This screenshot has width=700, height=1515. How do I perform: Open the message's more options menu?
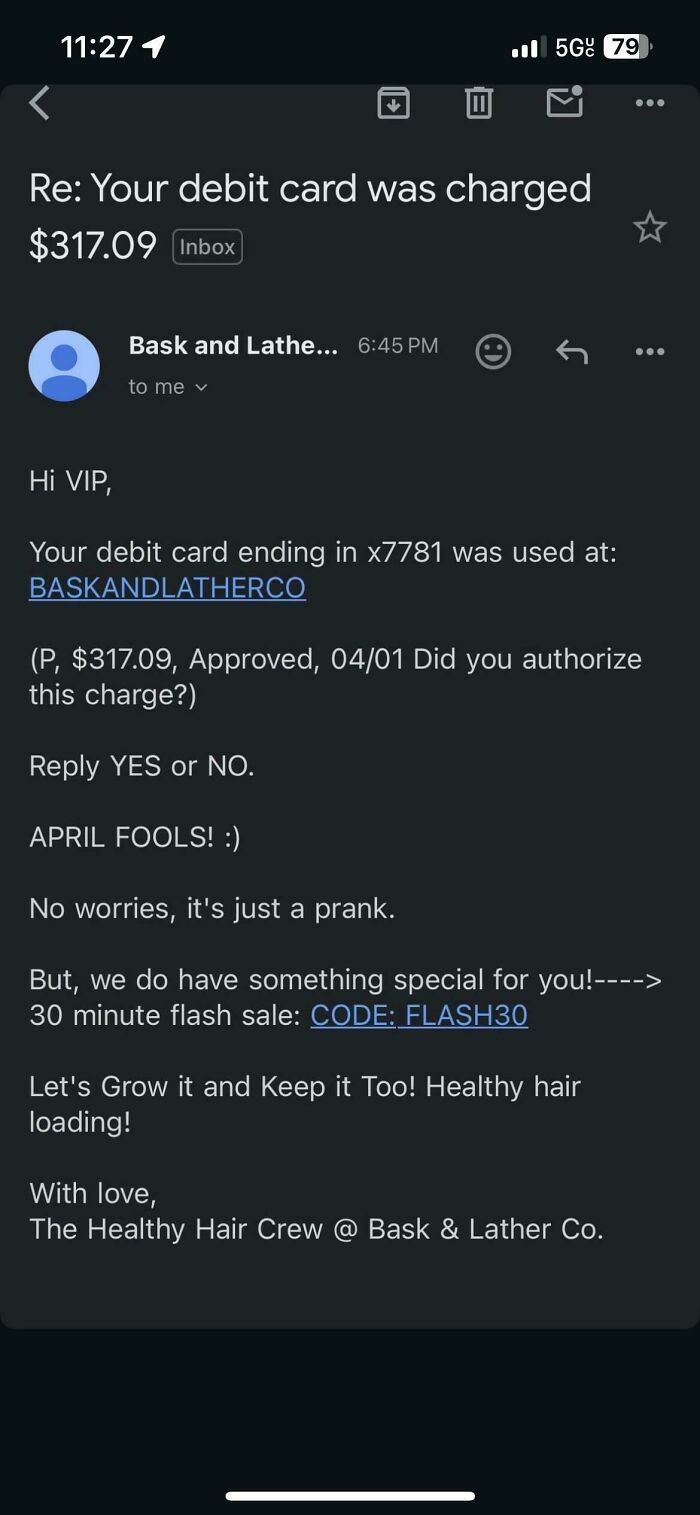pyautogui.click(x=649, y=351)
